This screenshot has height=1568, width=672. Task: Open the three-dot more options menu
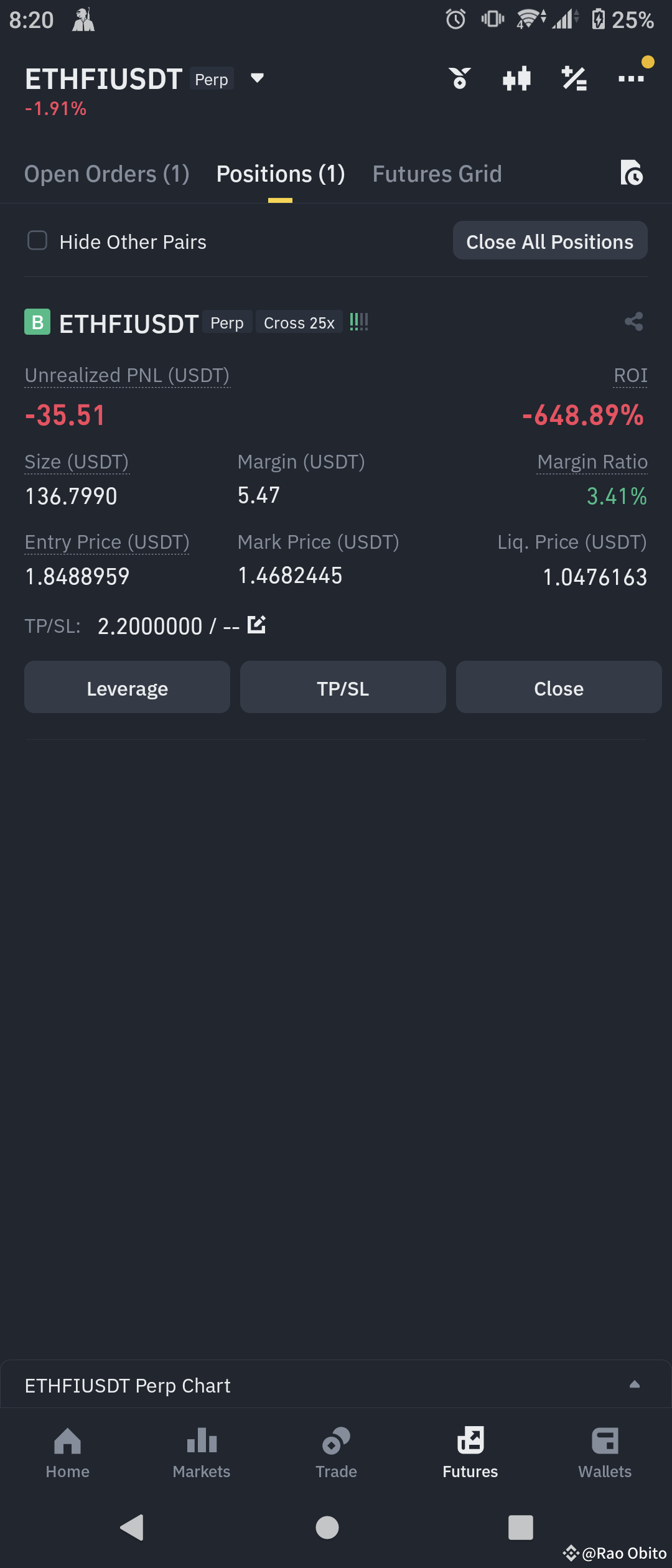pyautogui.click(x=630, y=78)
